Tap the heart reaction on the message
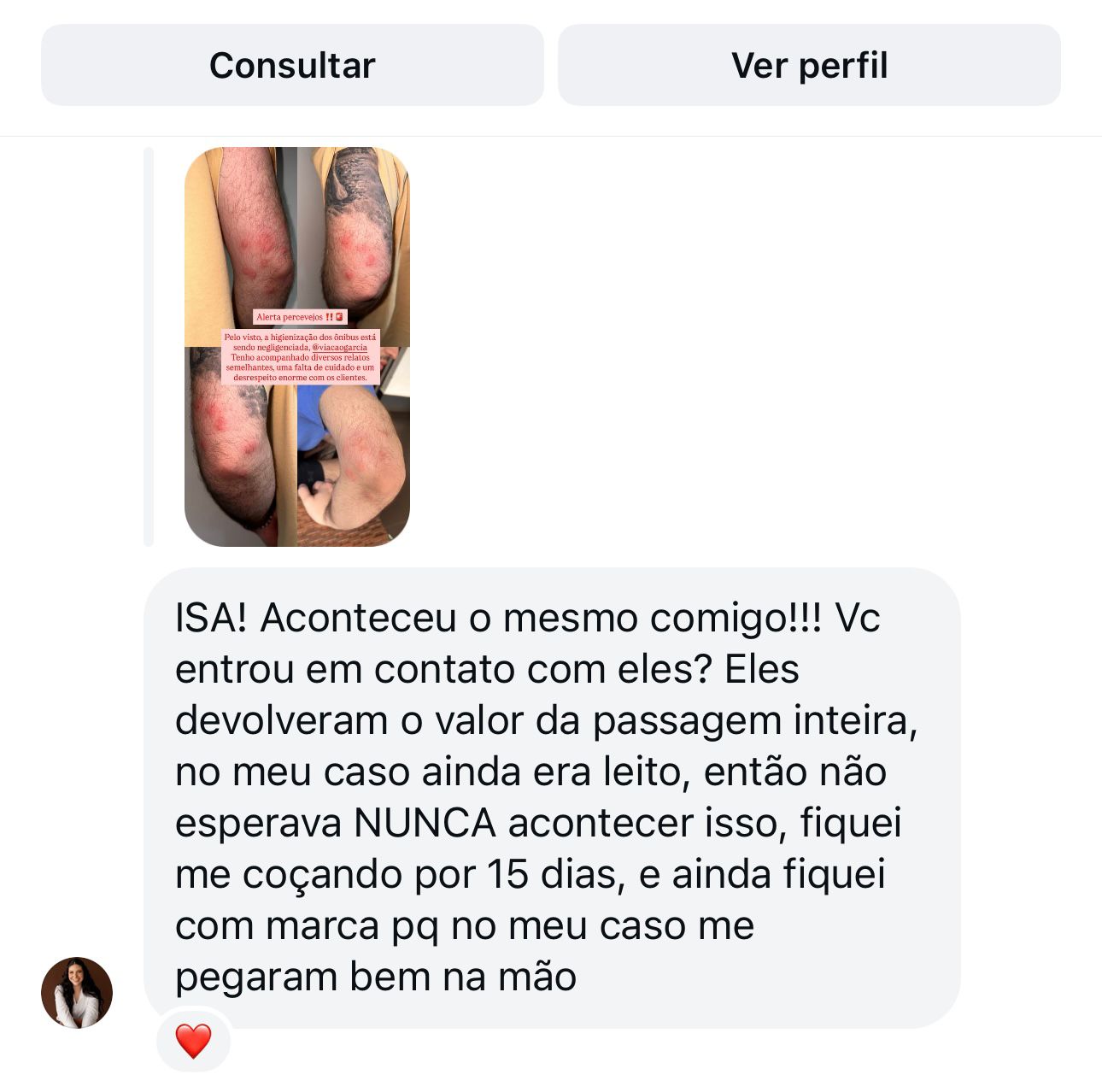Image resolution: width=1102 pixels, height=1092 pixels. coord(193,1041)
